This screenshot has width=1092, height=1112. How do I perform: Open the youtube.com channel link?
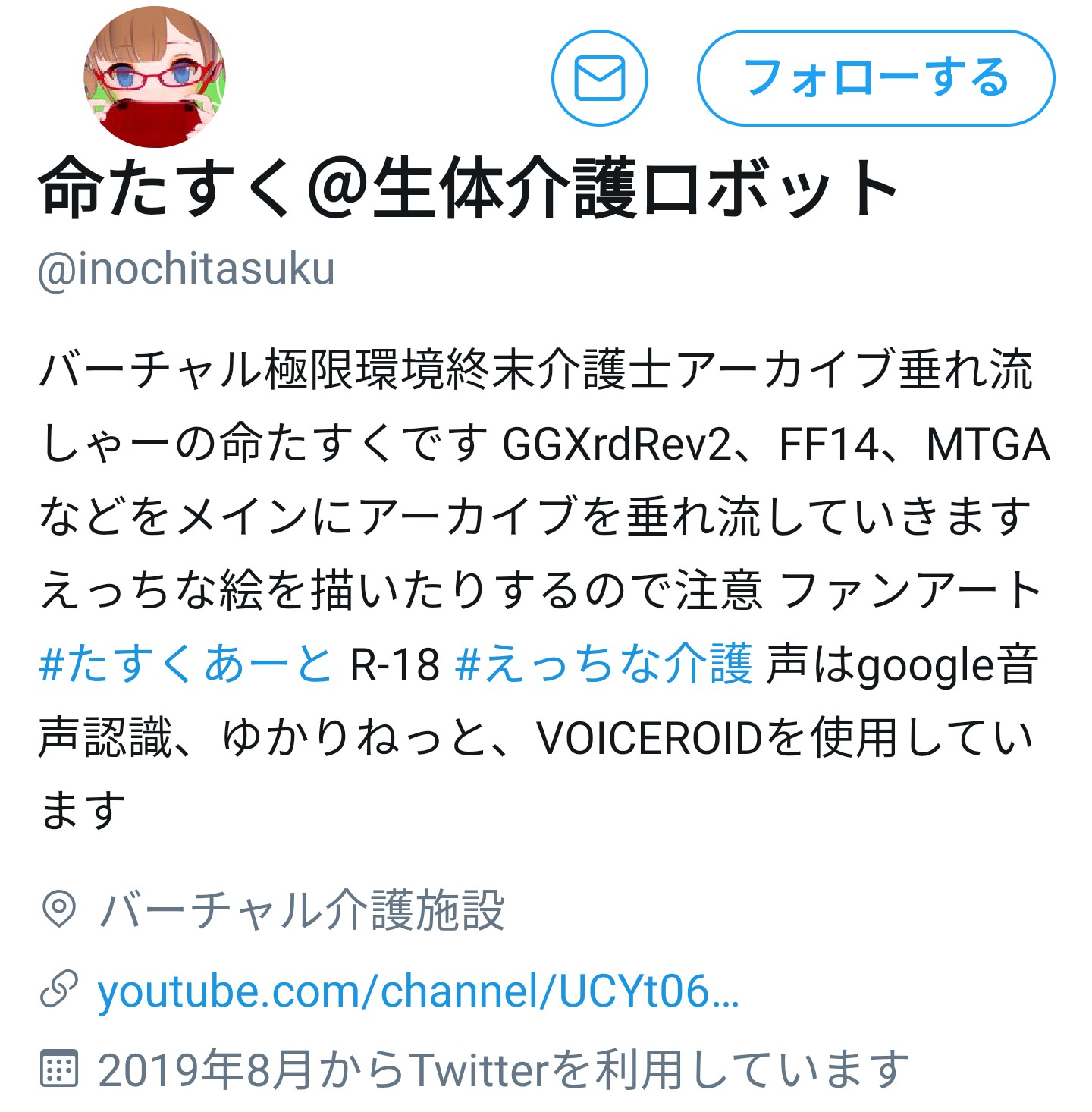click(x=418, y=991)
